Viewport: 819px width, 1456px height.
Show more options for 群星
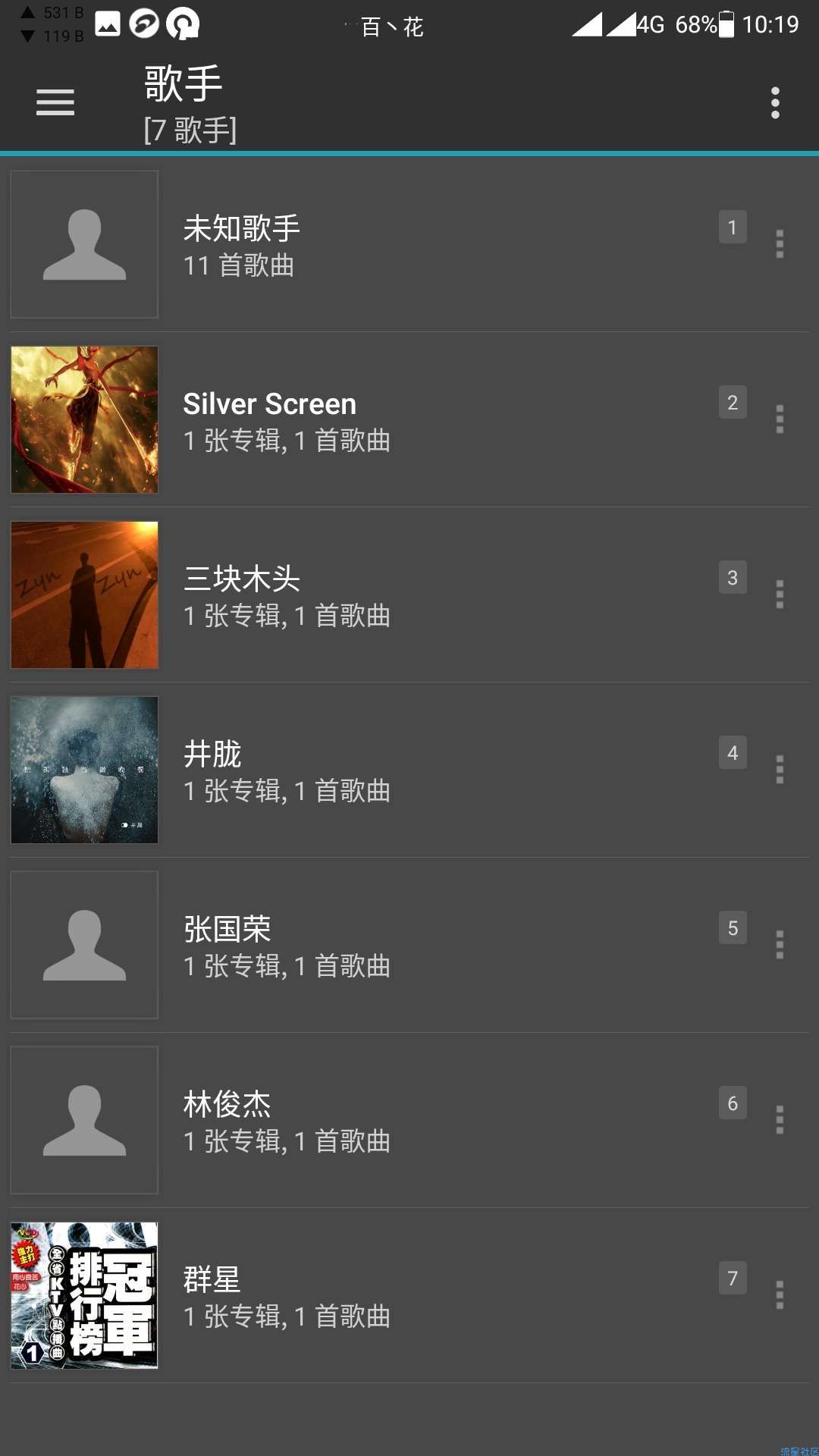tap(780, 1295)
